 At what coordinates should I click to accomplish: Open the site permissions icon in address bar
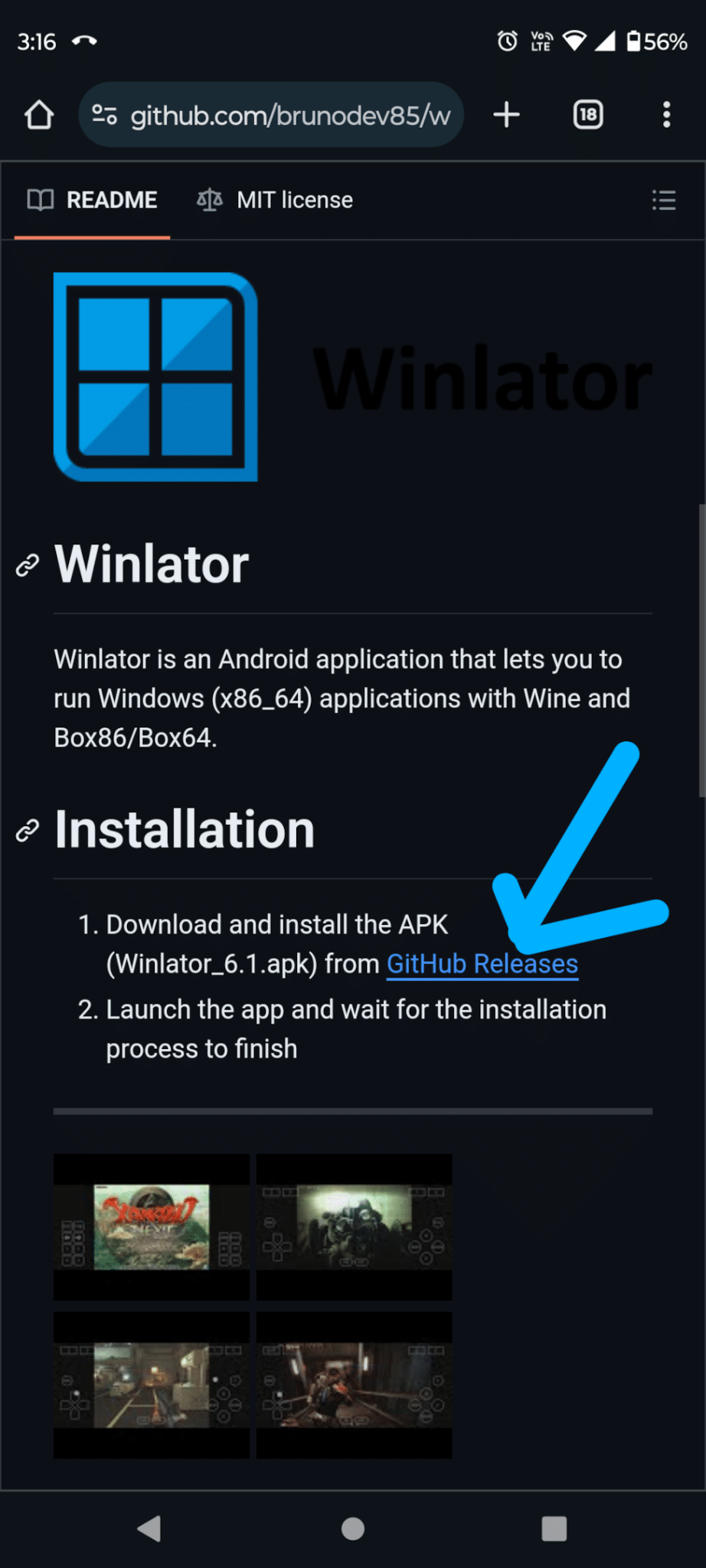tap(104, 115)
